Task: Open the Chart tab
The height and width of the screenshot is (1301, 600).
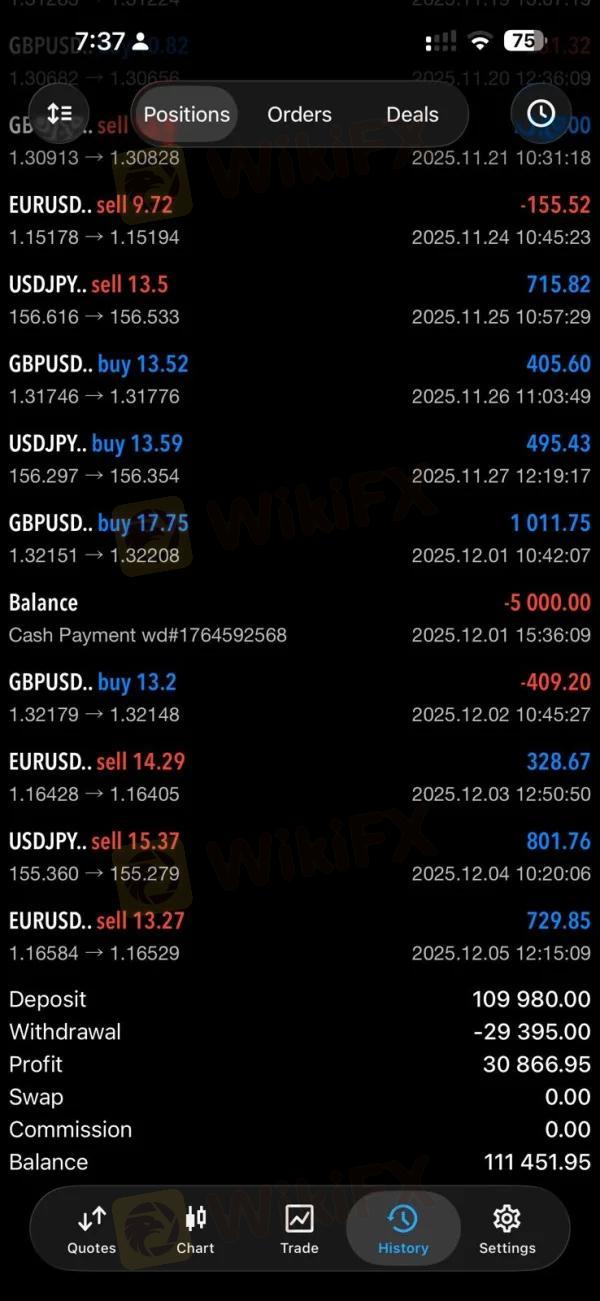Action: point(195,1229)
